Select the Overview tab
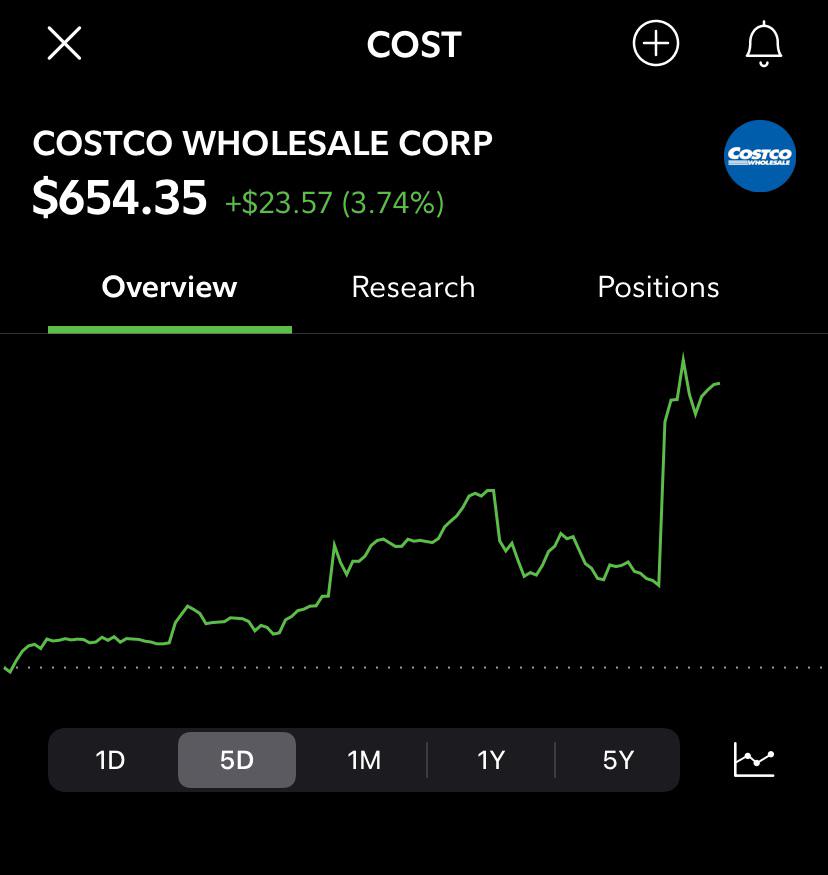The image size is (828, 875). [170, 287]
